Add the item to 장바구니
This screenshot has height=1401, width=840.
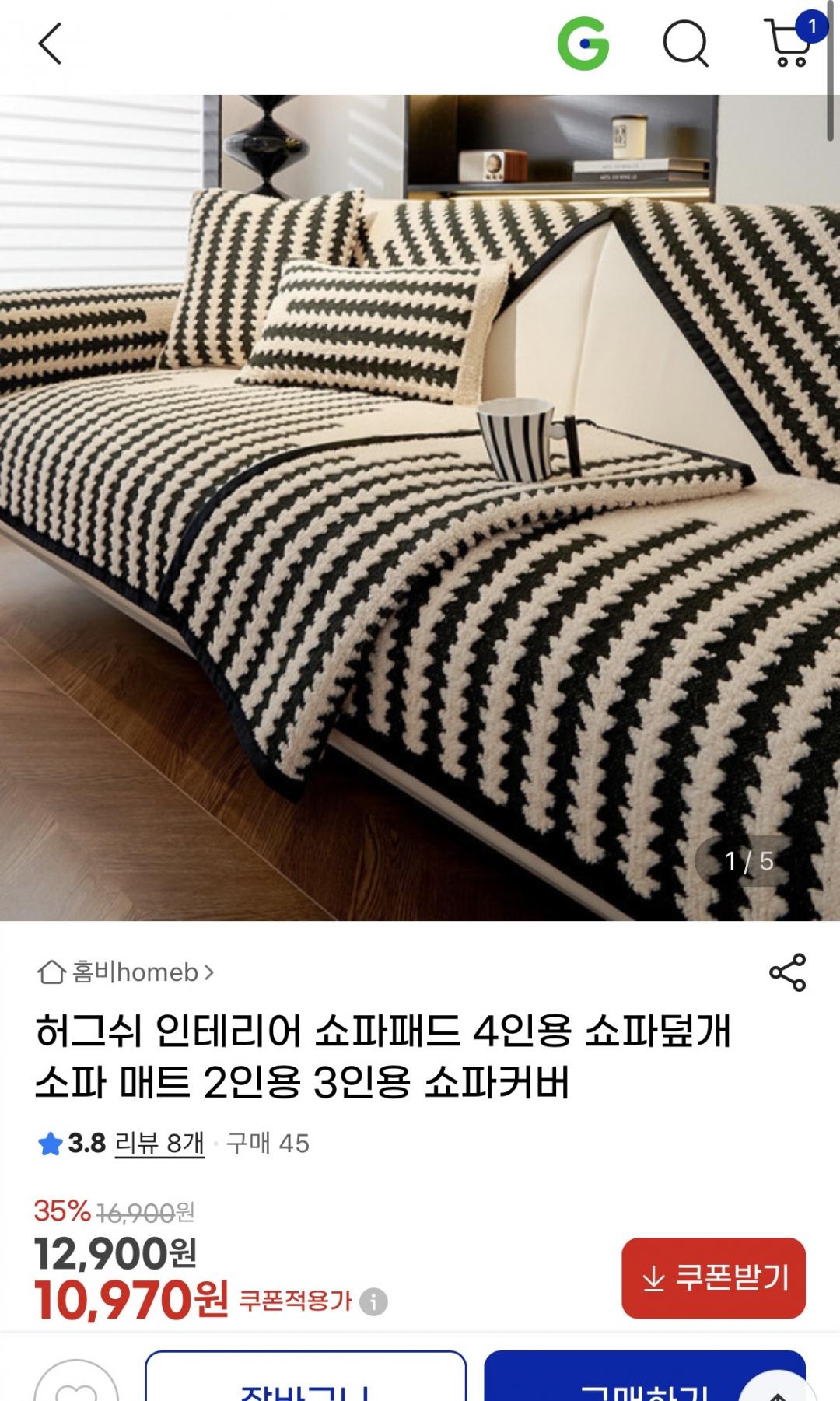click(306, 1377)
